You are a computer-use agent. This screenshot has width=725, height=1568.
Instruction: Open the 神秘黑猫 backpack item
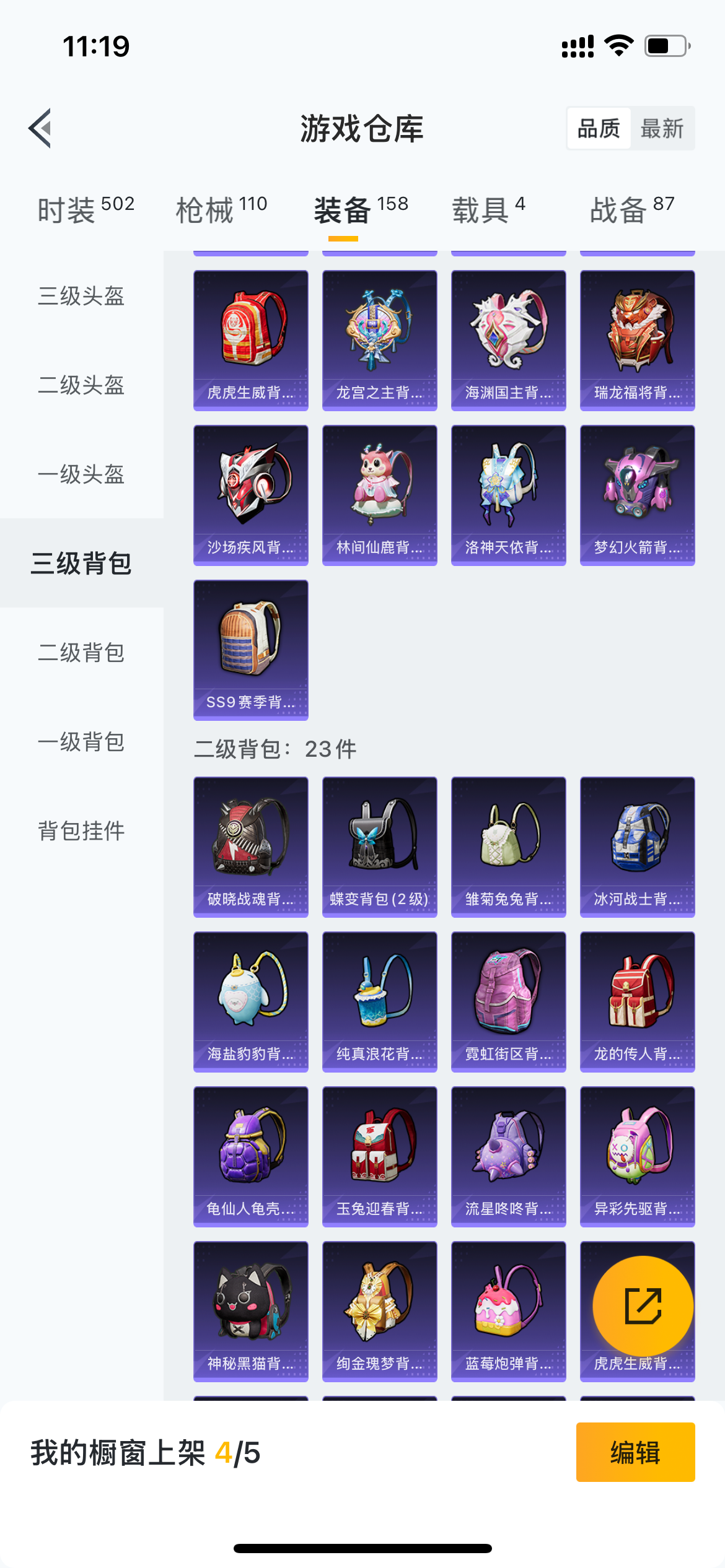(251, 1312)
